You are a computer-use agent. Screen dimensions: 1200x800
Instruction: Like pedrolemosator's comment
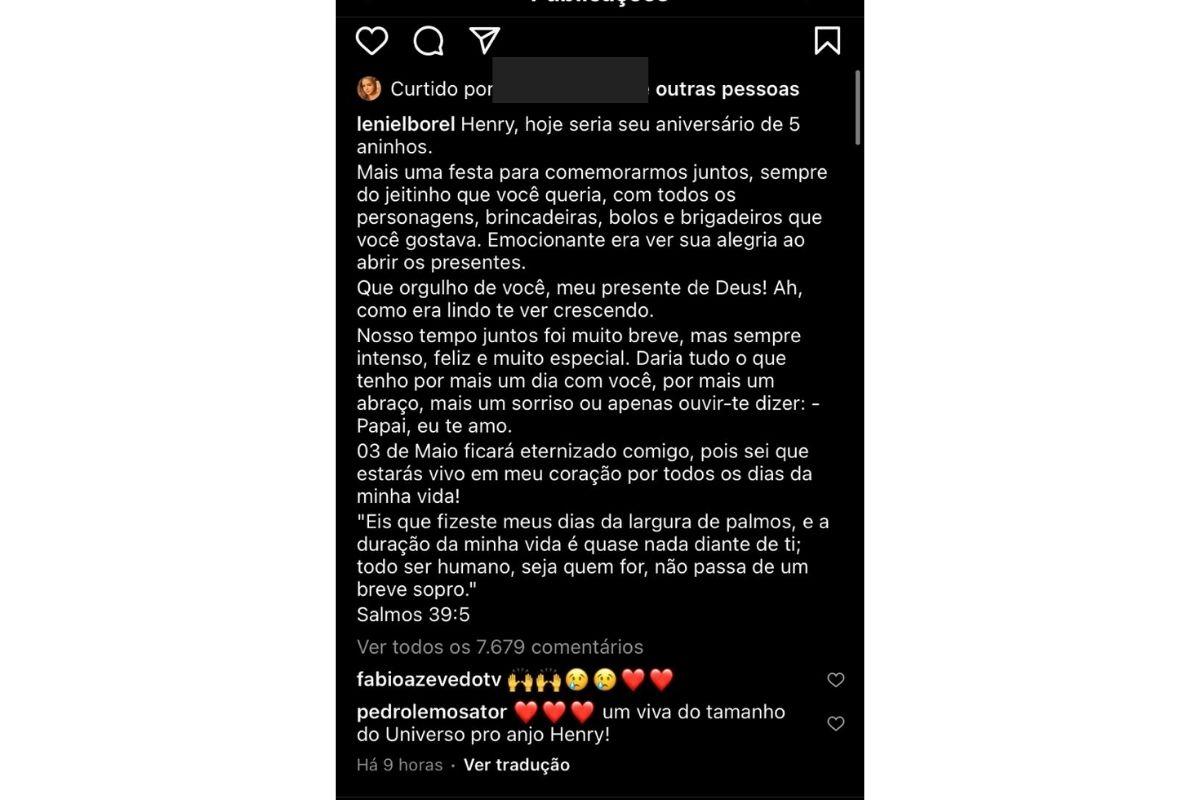click(x=836, y=723)
